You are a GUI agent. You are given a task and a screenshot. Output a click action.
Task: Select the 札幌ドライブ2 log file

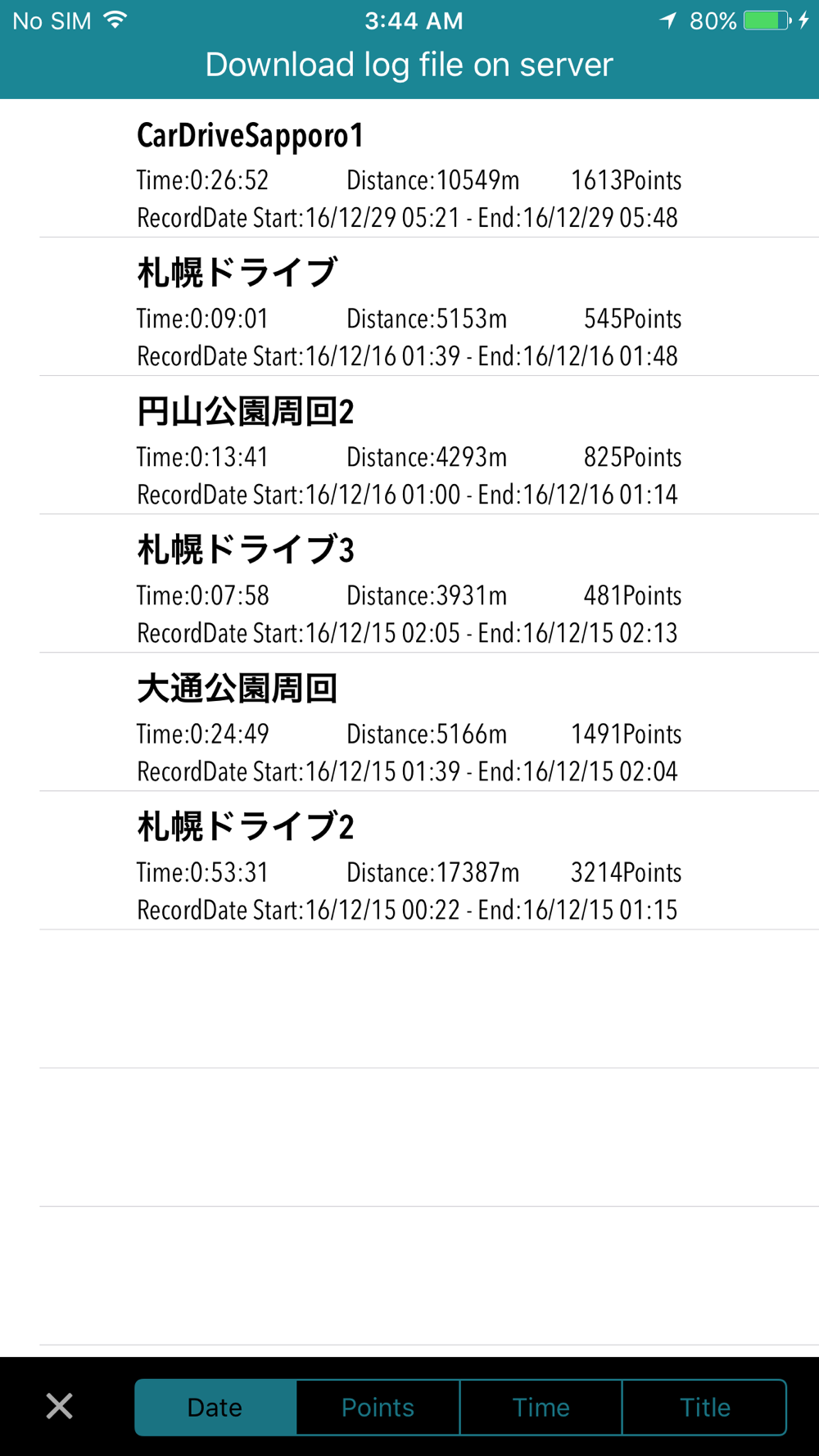click(x=409, y=861)
